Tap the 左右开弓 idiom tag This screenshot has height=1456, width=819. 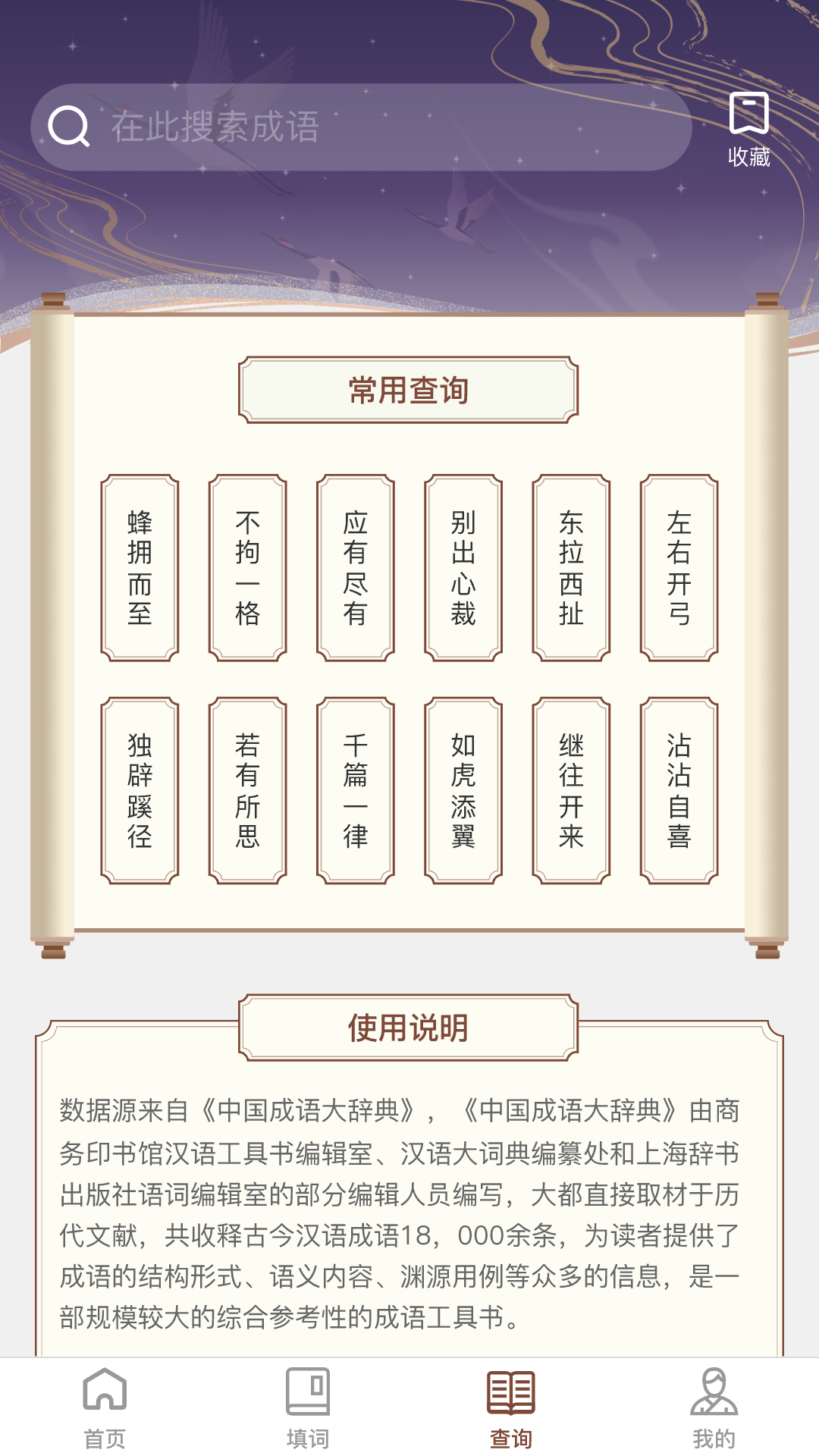click(x=679, y=568)
